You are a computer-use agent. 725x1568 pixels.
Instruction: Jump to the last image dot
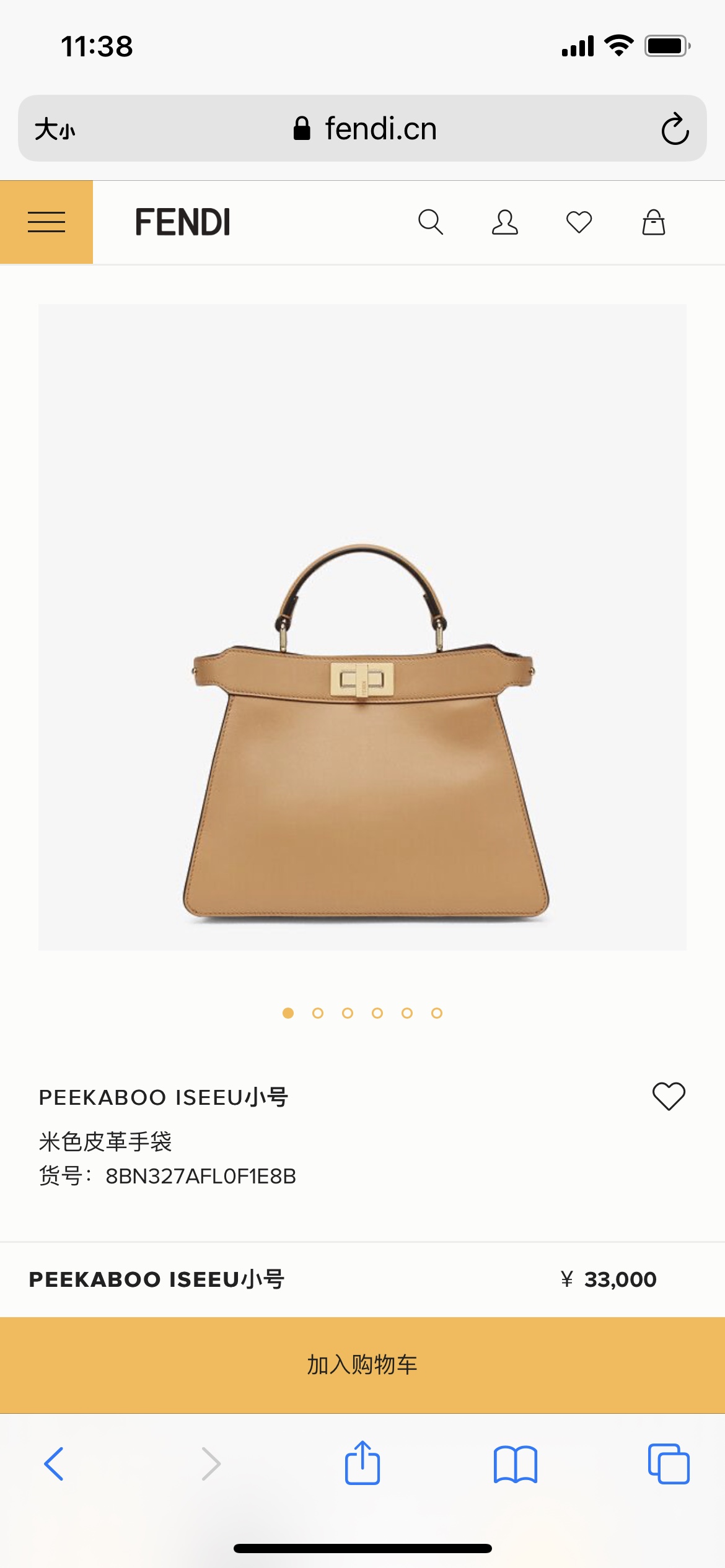coord(437,1013)
